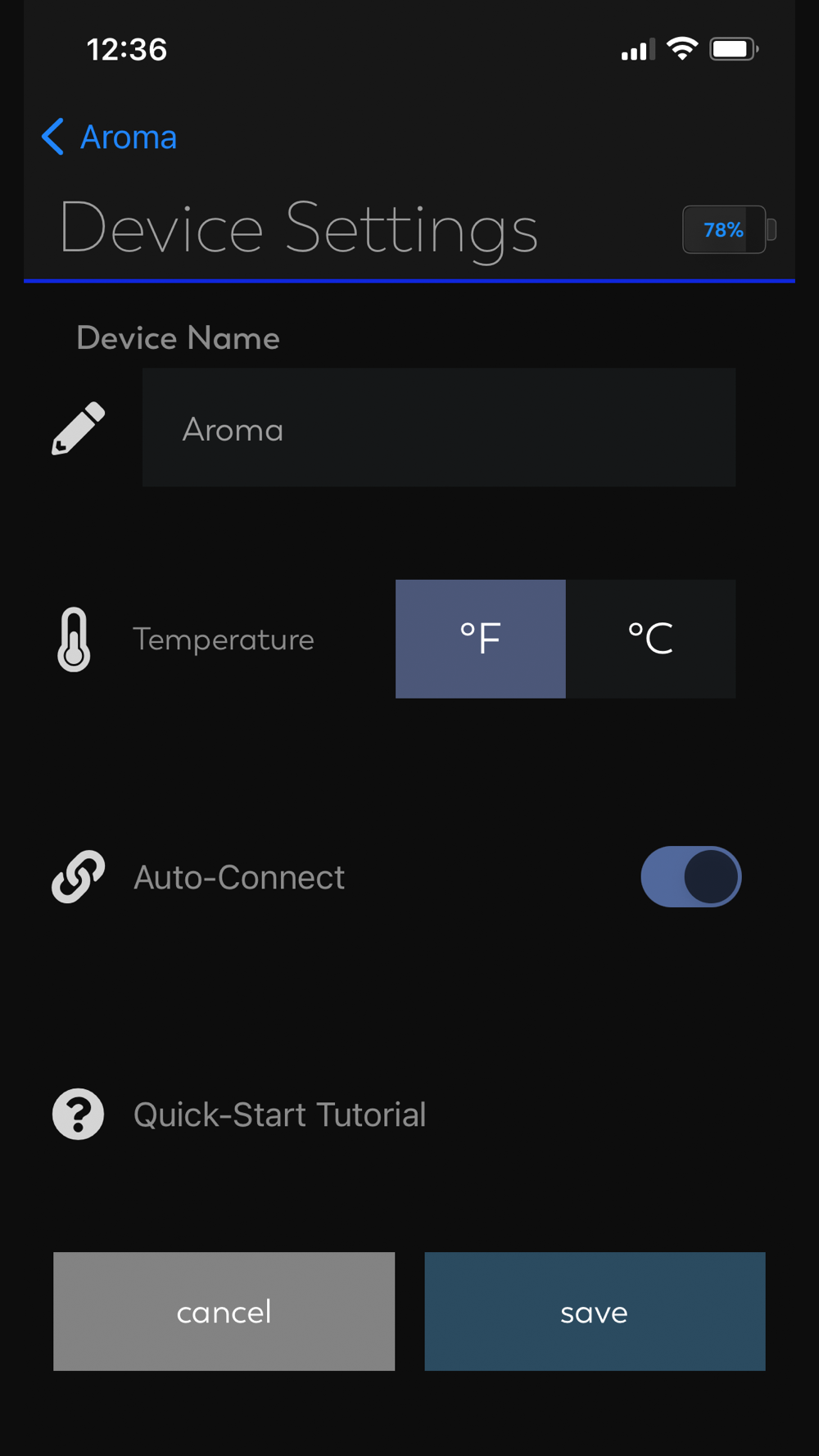Cancel the device settings changes

tap(224, 1311)
